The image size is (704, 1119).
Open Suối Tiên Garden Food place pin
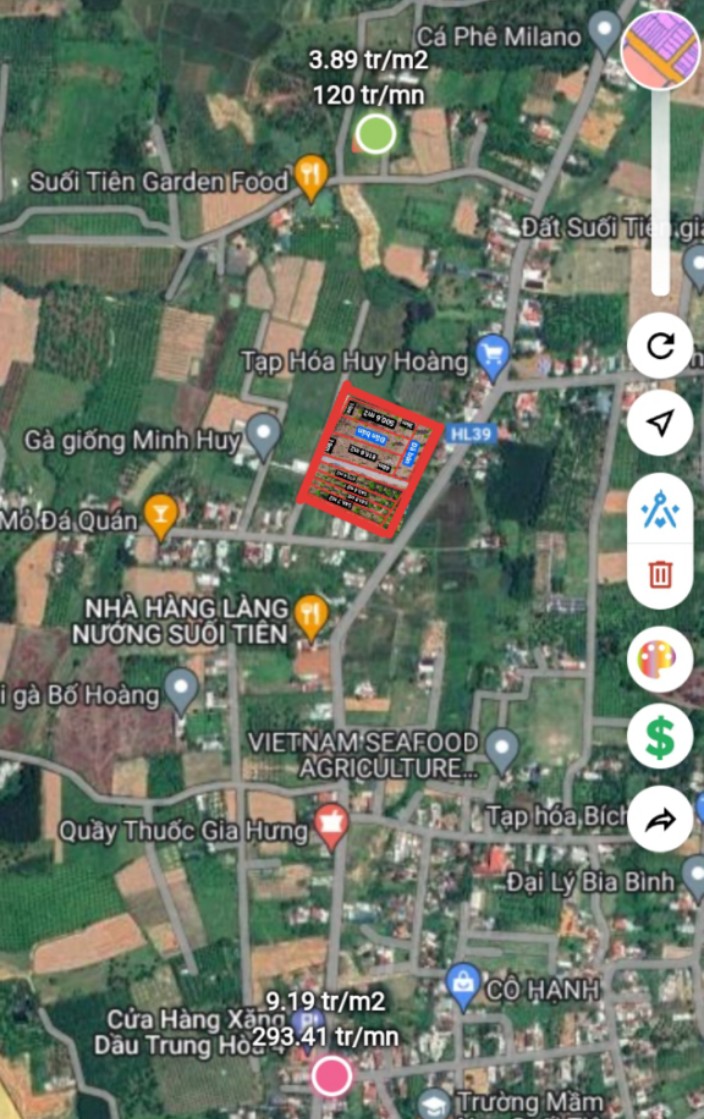point(312,177)
